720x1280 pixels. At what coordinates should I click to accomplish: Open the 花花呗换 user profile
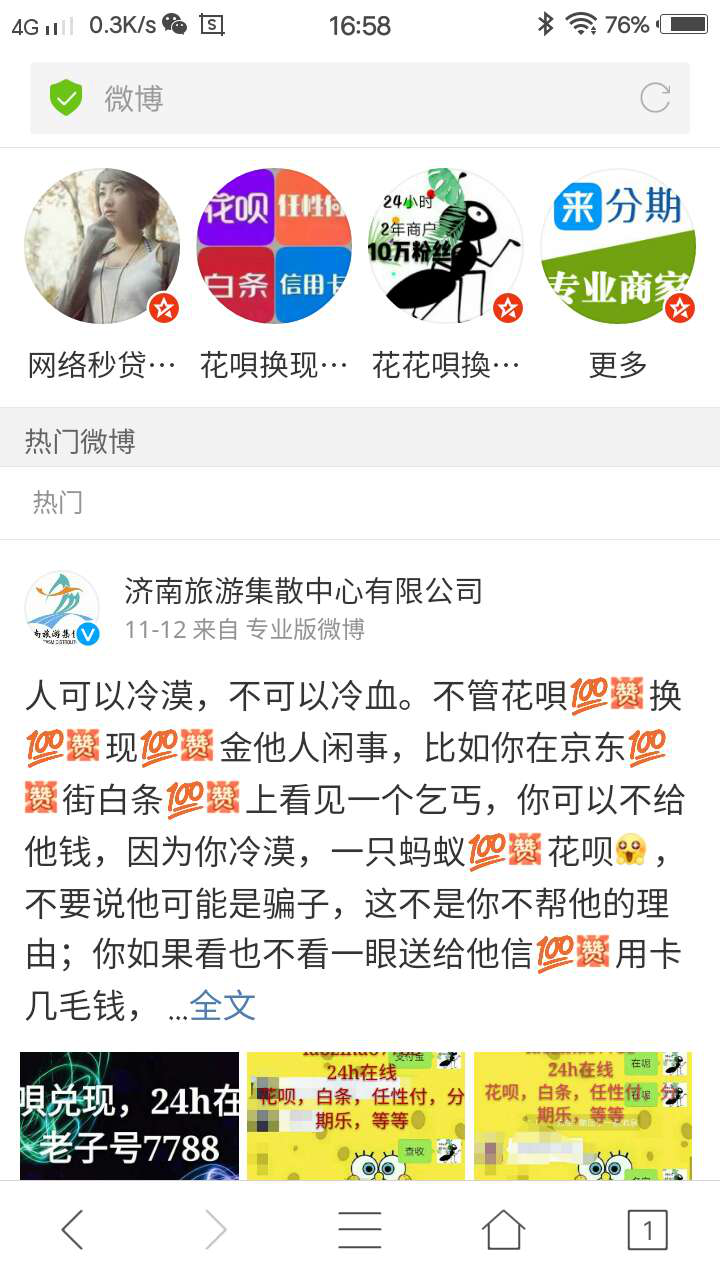tap(446, 246)
